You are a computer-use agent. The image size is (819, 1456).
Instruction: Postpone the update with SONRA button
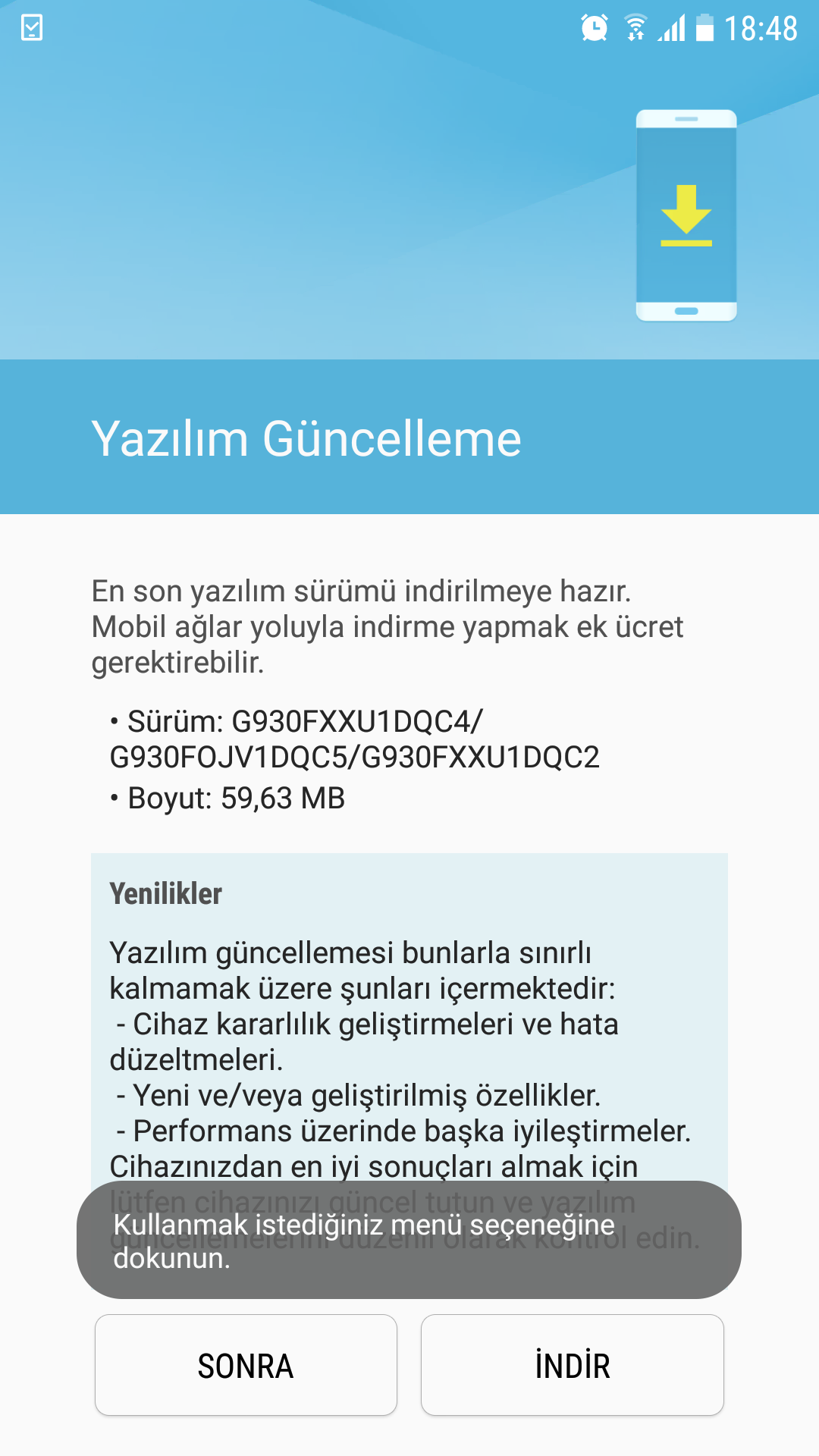coord(246,1365)
